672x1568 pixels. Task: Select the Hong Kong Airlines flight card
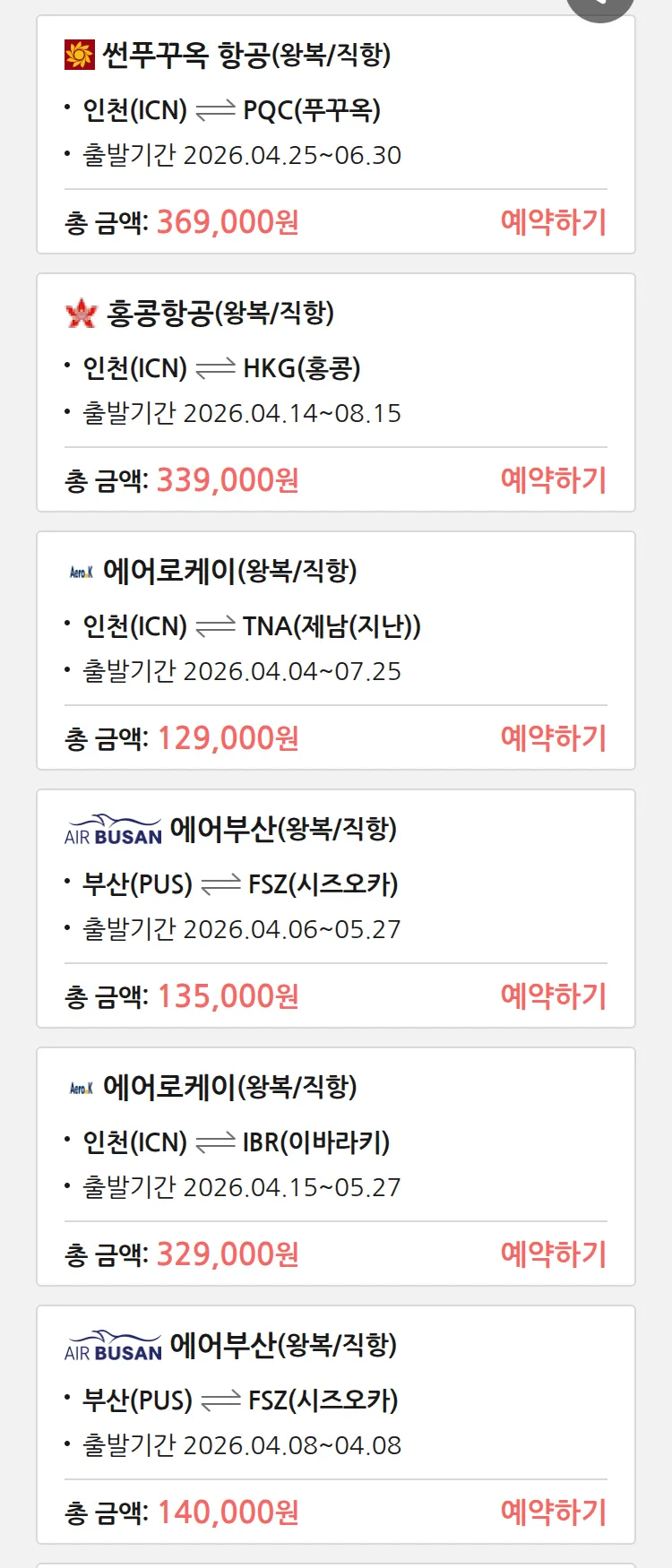tap(336, 389)
